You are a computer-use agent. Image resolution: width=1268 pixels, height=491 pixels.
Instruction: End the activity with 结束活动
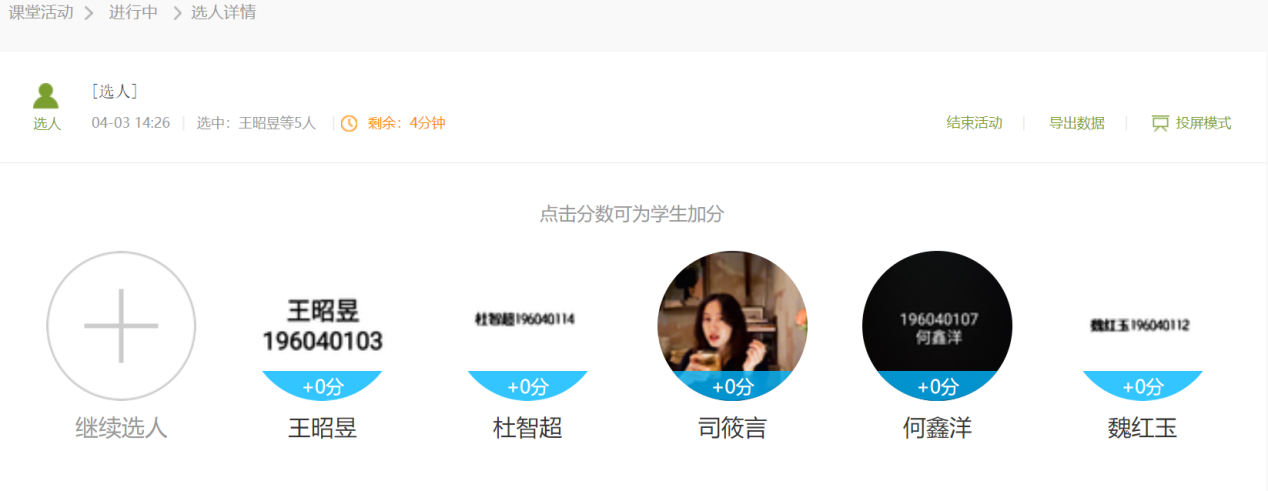point(974,123)
